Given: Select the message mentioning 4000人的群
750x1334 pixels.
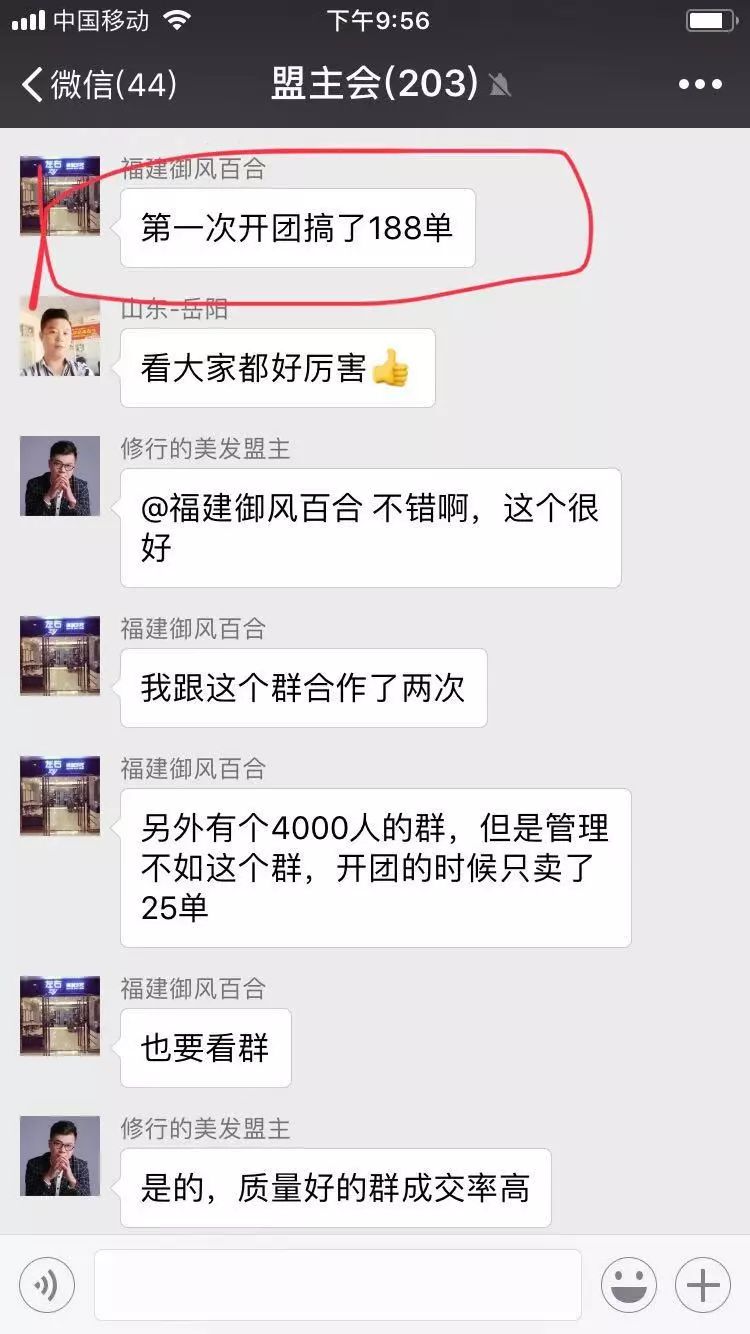Looking at the screenshot, I should point(375,867).
